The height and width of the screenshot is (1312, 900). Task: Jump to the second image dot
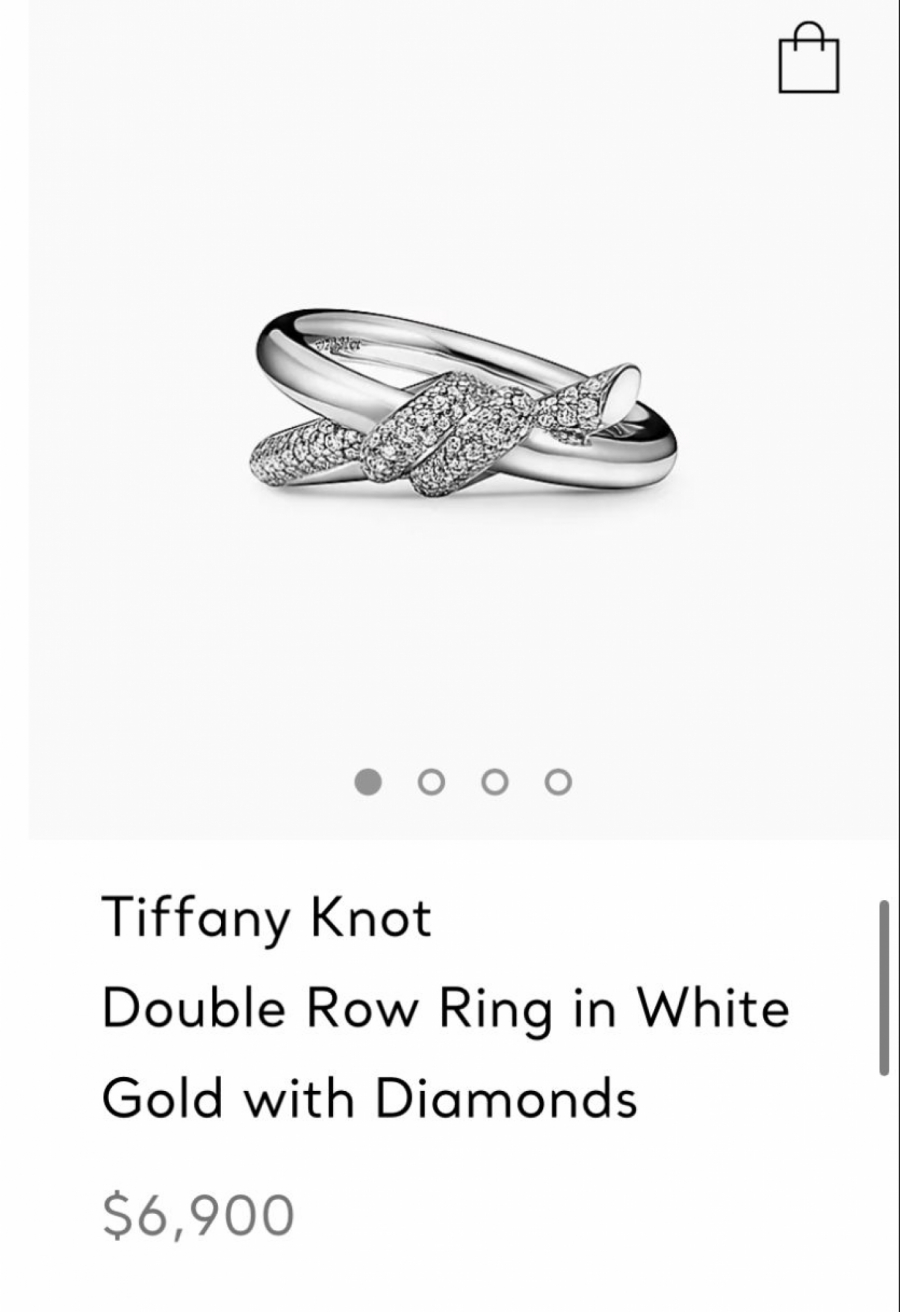431,782
